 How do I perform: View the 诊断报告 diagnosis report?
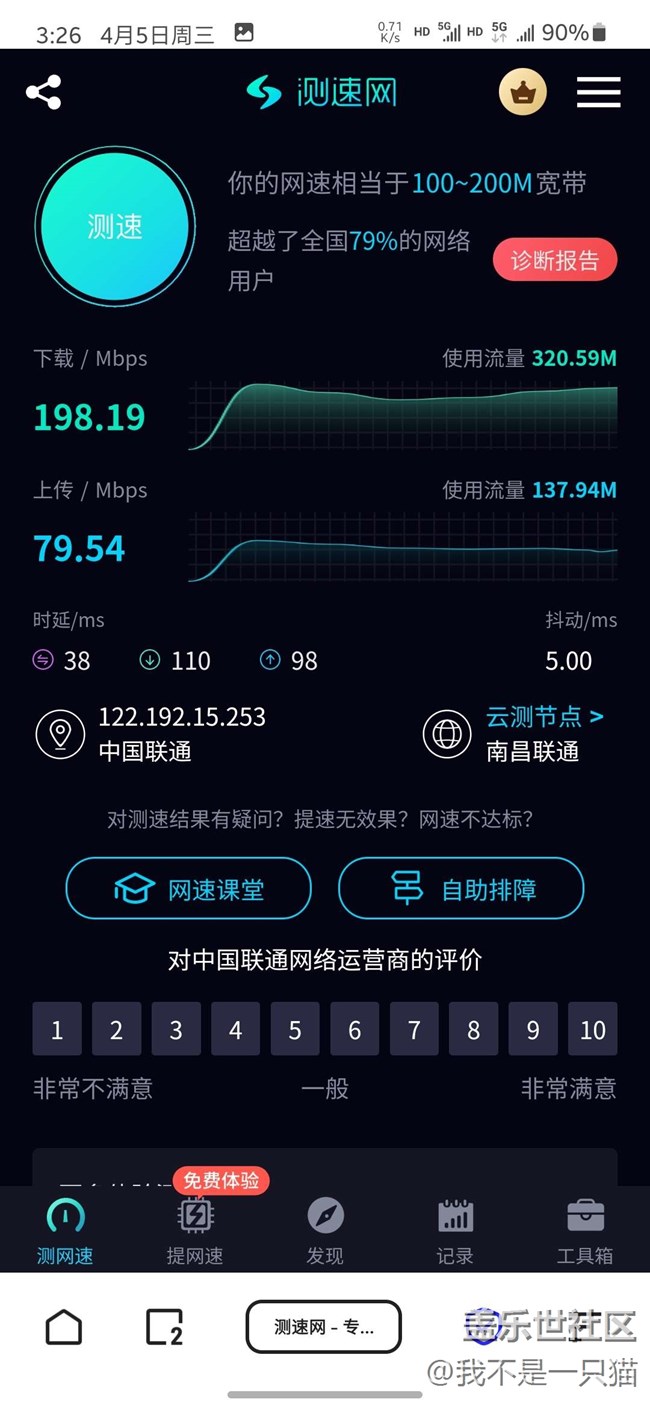pos(555,261)
